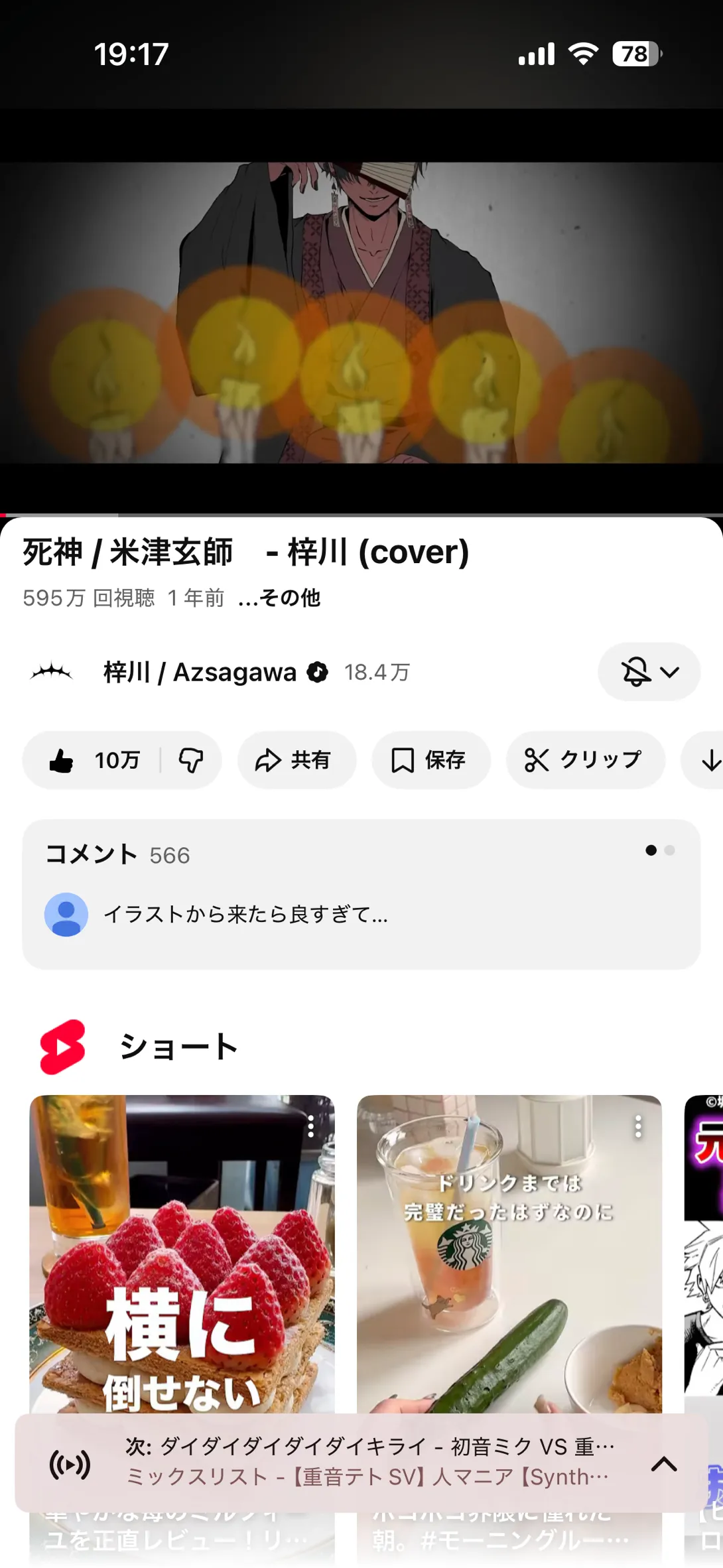Open the コメント section

361,894
